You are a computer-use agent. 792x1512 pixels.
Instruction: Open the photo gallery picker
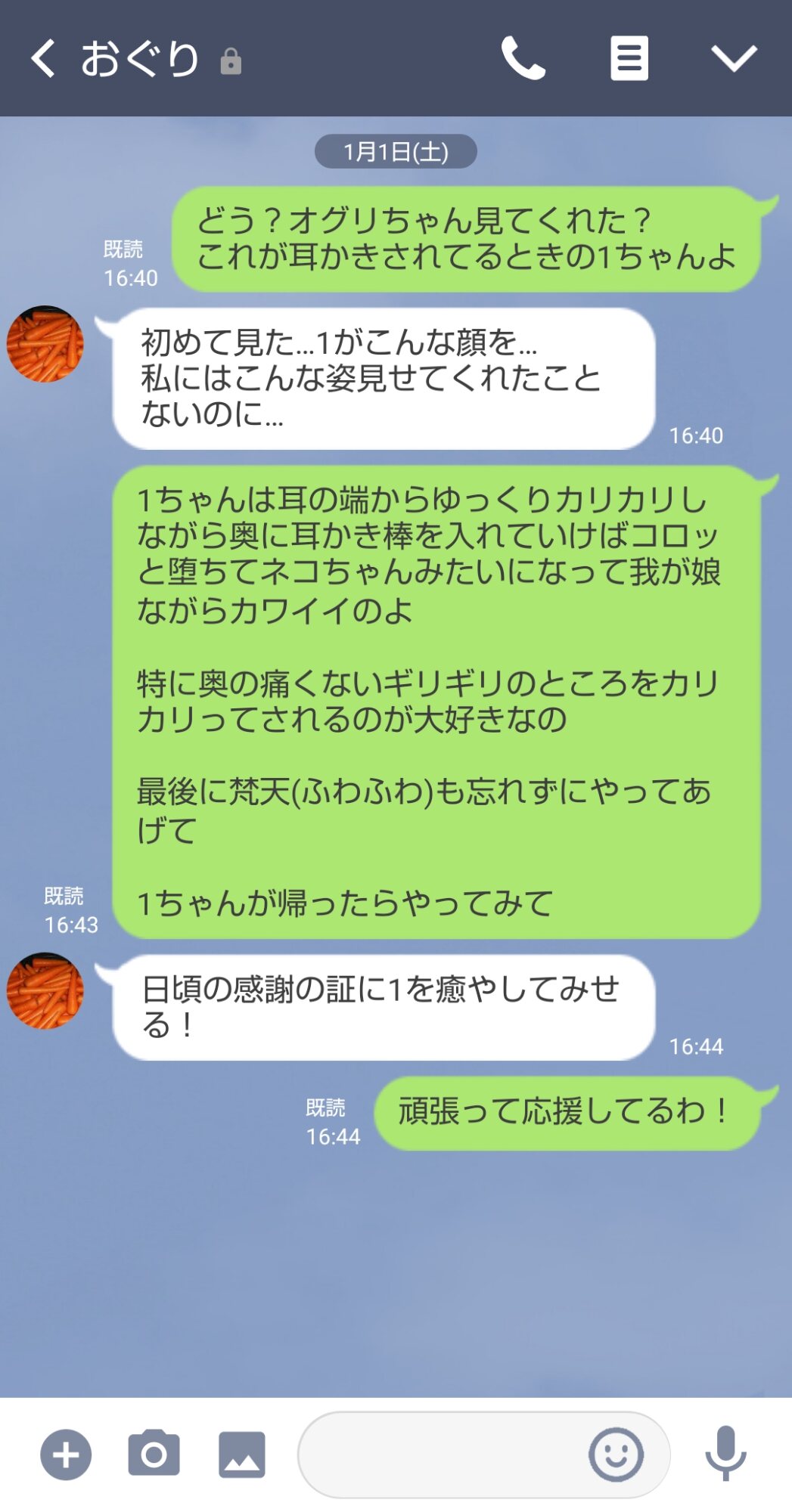pos(242,1455)
